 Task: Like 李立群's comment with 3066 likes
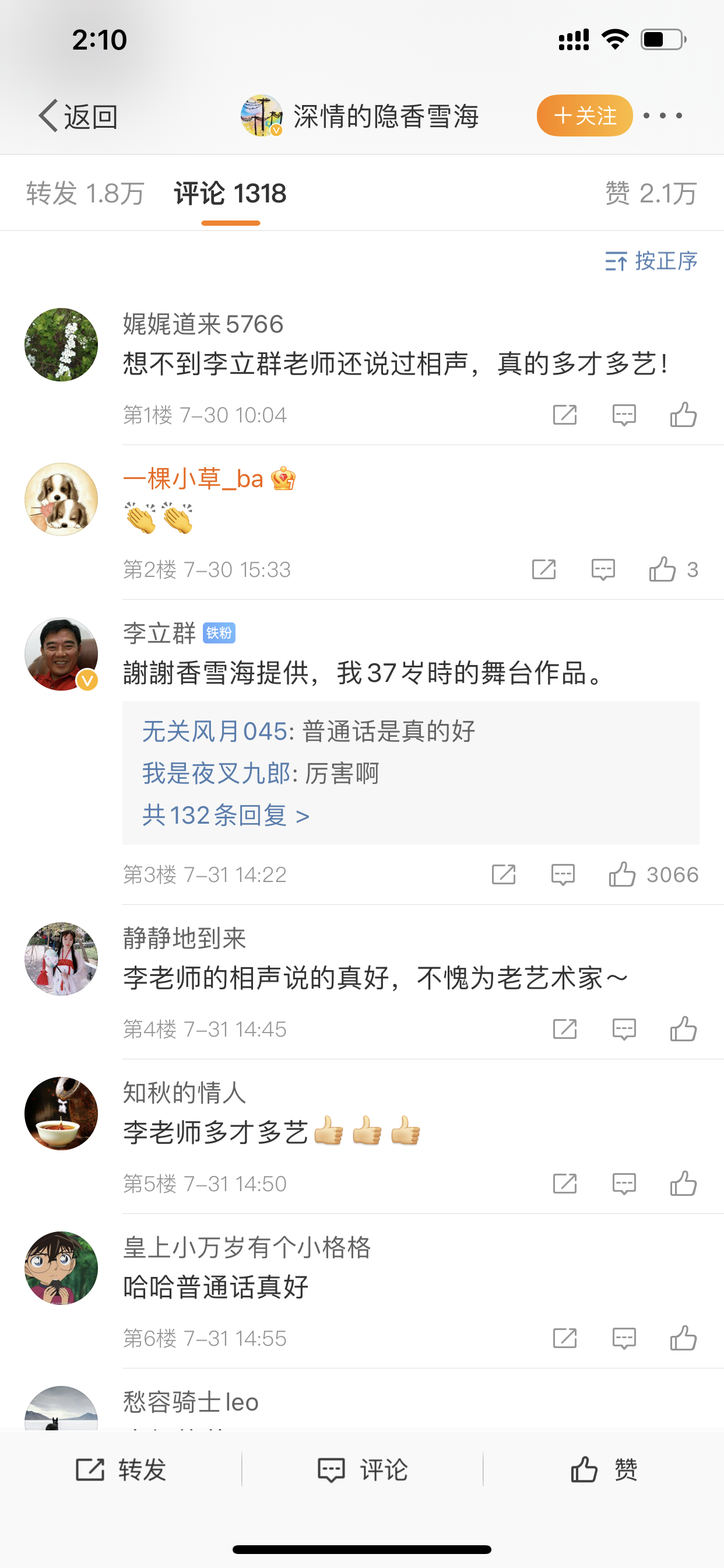[x=623, y=874]
